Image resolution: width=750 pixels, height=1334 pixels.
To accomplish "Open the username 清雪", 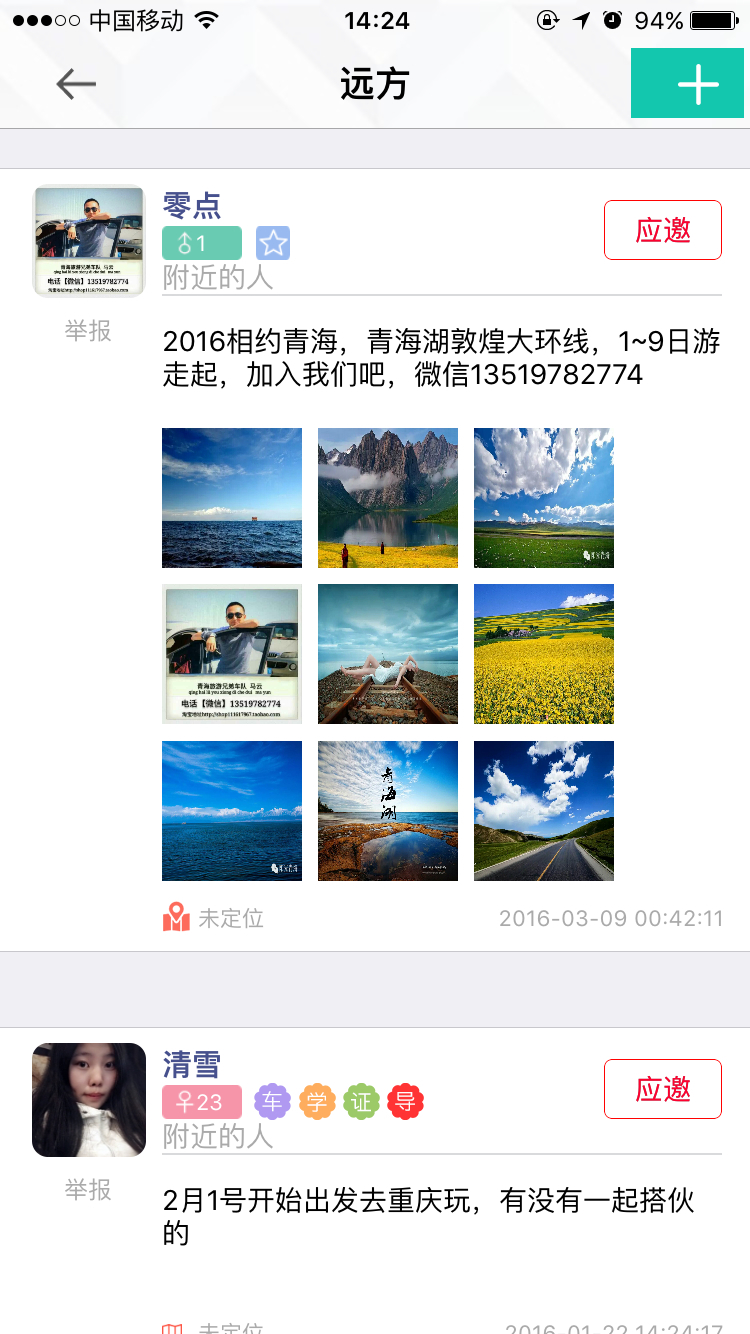I will pos(192,1064).
